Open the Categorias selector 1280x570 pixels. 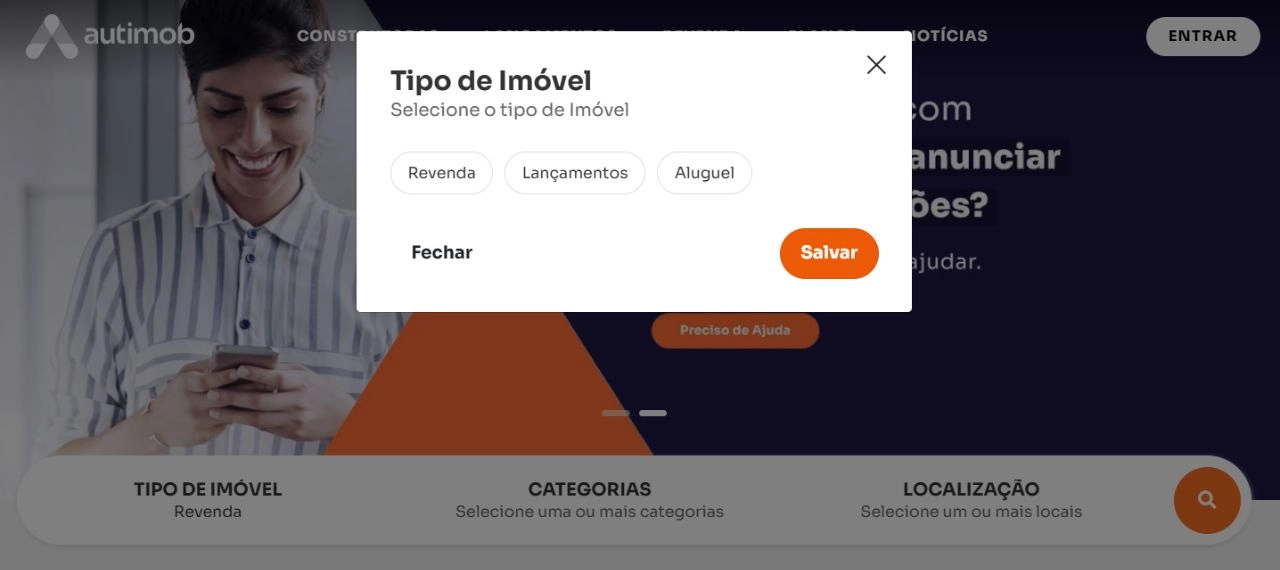tap(589, 500)
